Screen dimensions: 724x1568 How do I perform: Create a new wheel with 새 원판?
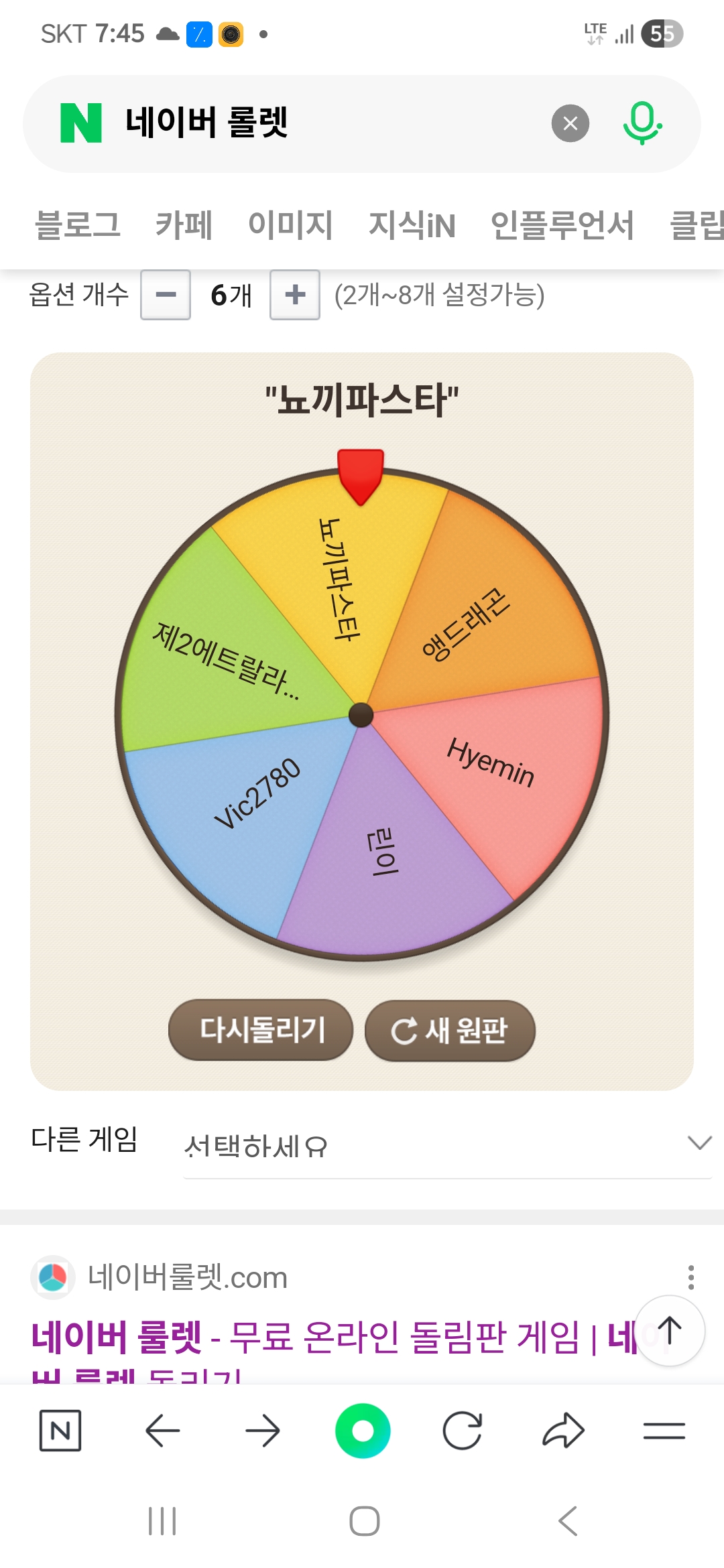coord(450,1031)
